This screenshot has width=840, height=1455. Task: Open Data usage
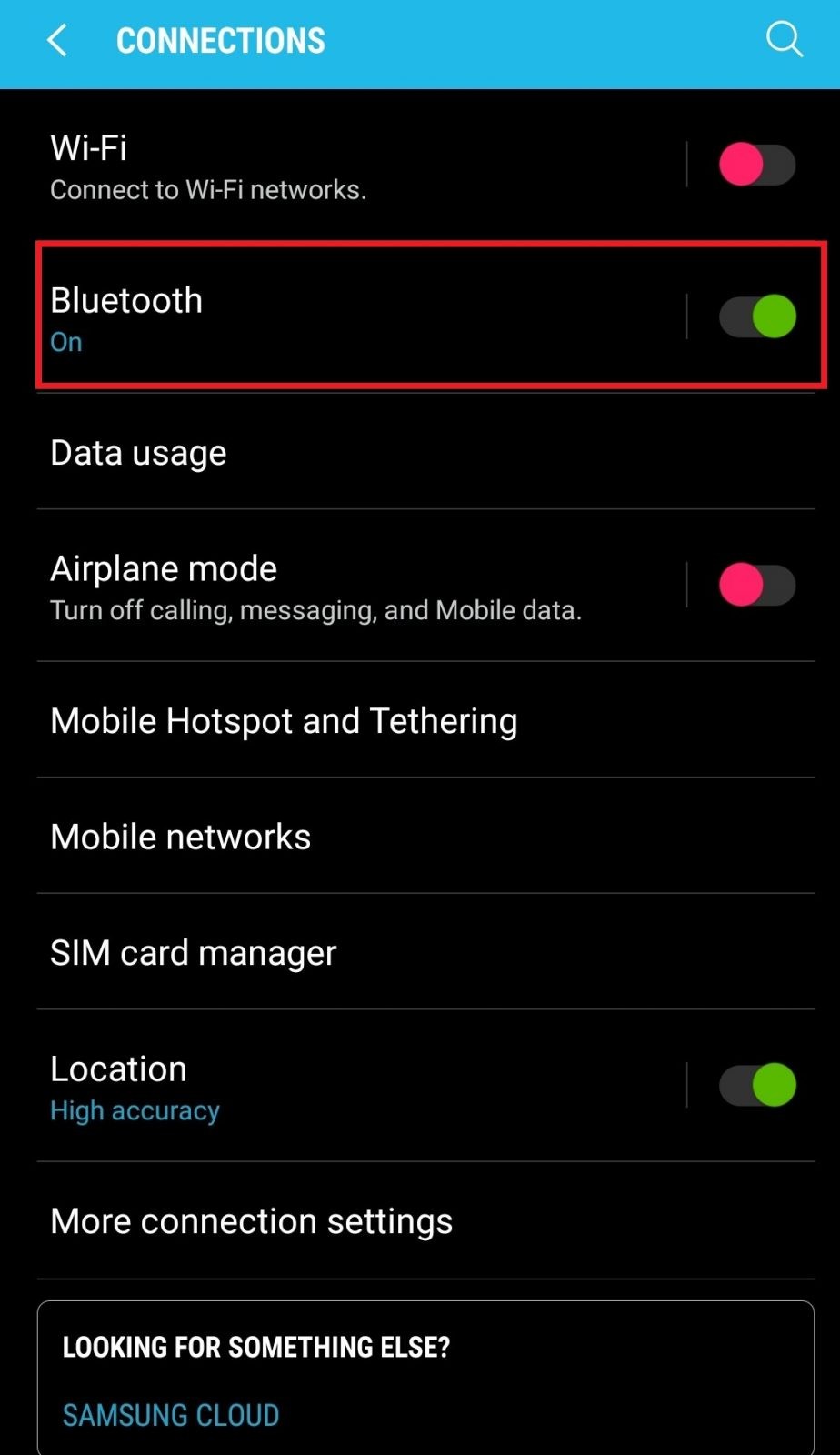pos(425,452)
